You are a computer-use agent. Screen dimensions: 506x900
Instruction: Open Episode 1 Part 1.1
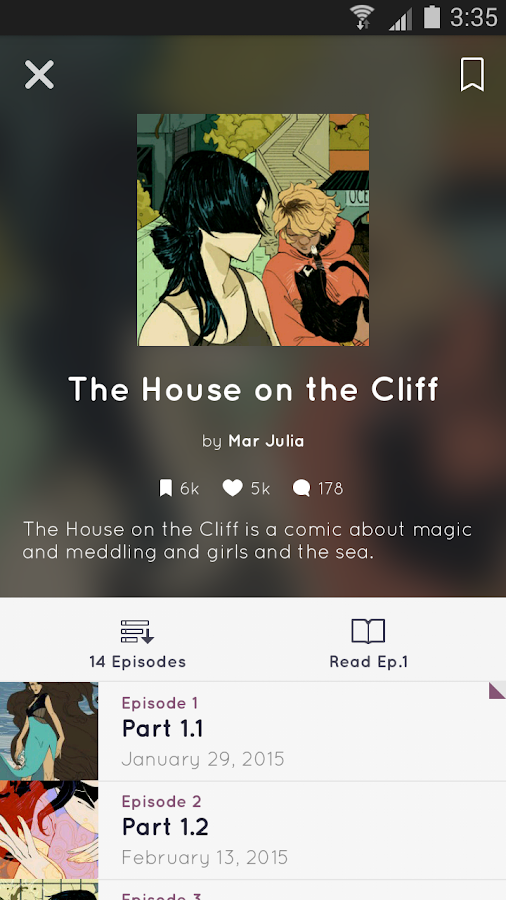[x=253, y=731]
